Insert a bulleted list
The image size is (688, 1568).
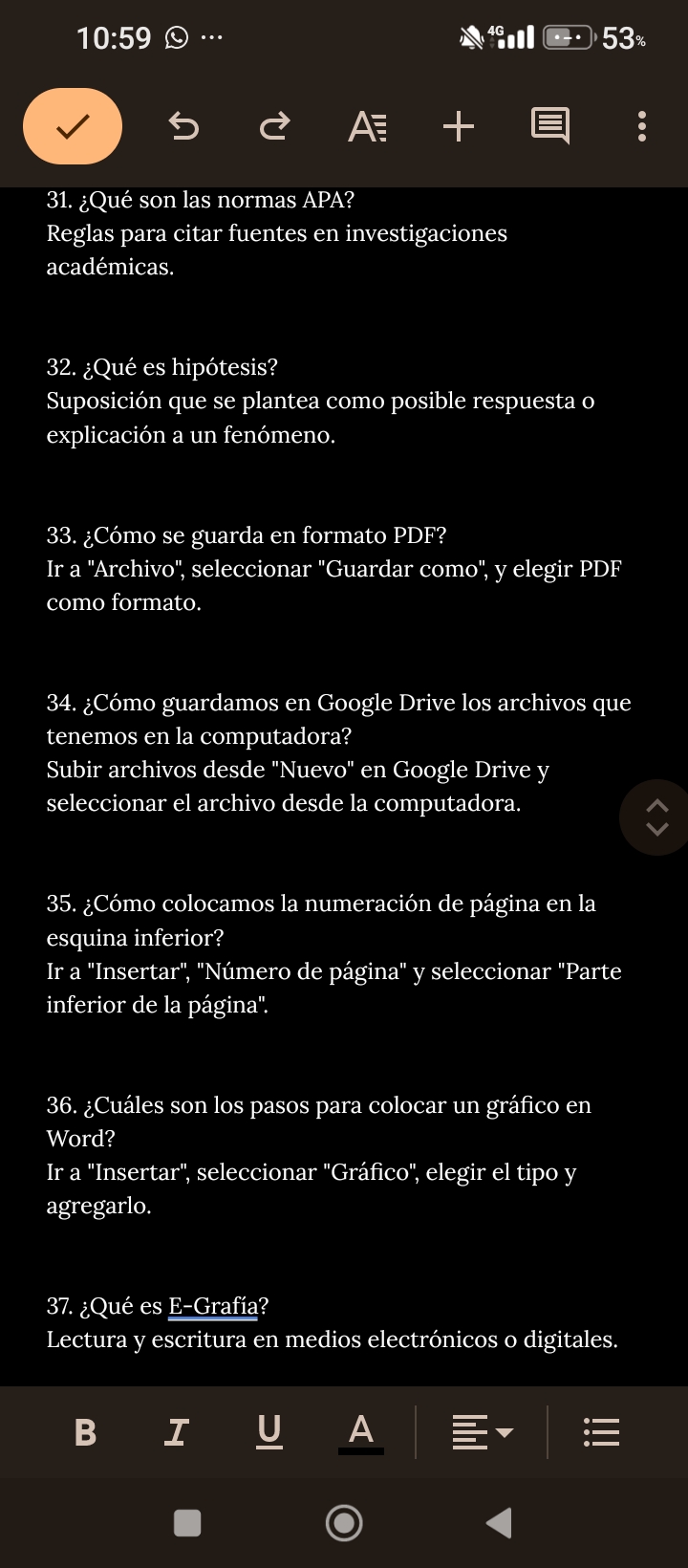[x=601, y=1432]
